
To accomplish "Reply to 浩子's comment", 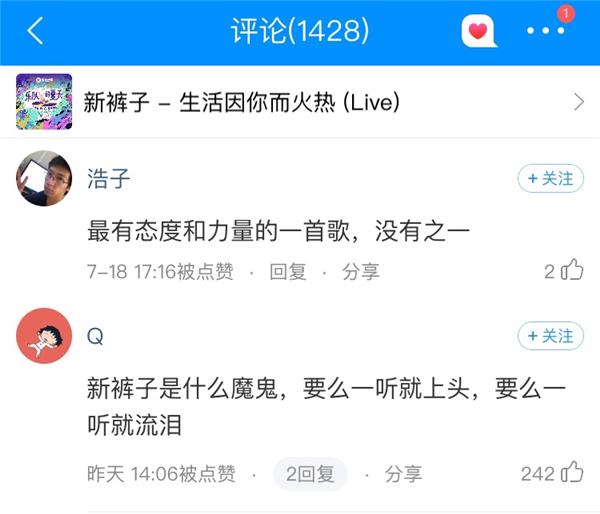I will click(288, 271).
